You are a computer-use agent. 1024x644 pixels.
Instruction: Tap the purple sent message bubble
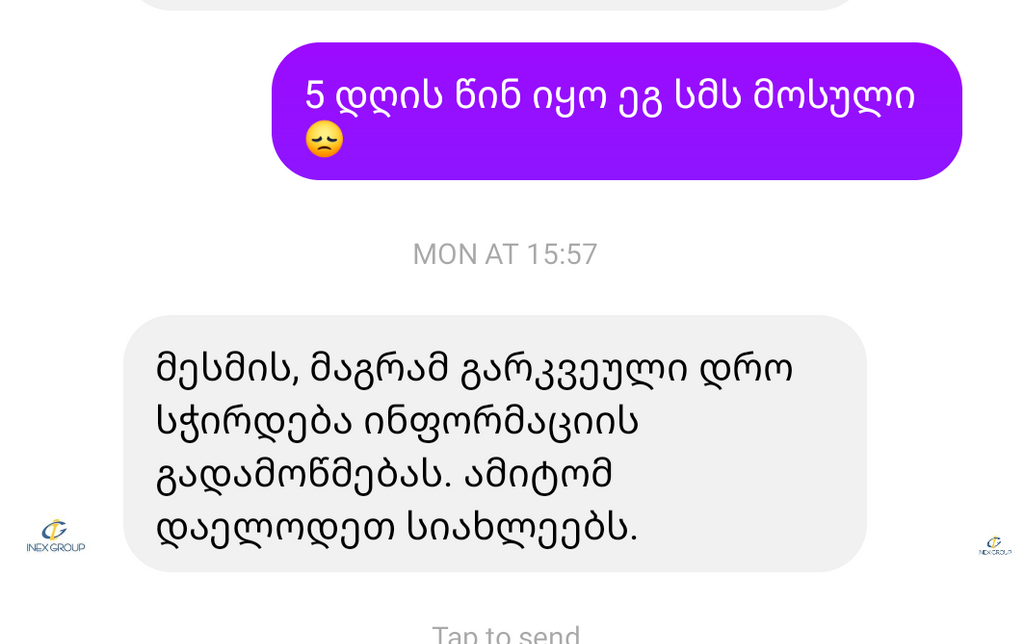click(616, 111)
